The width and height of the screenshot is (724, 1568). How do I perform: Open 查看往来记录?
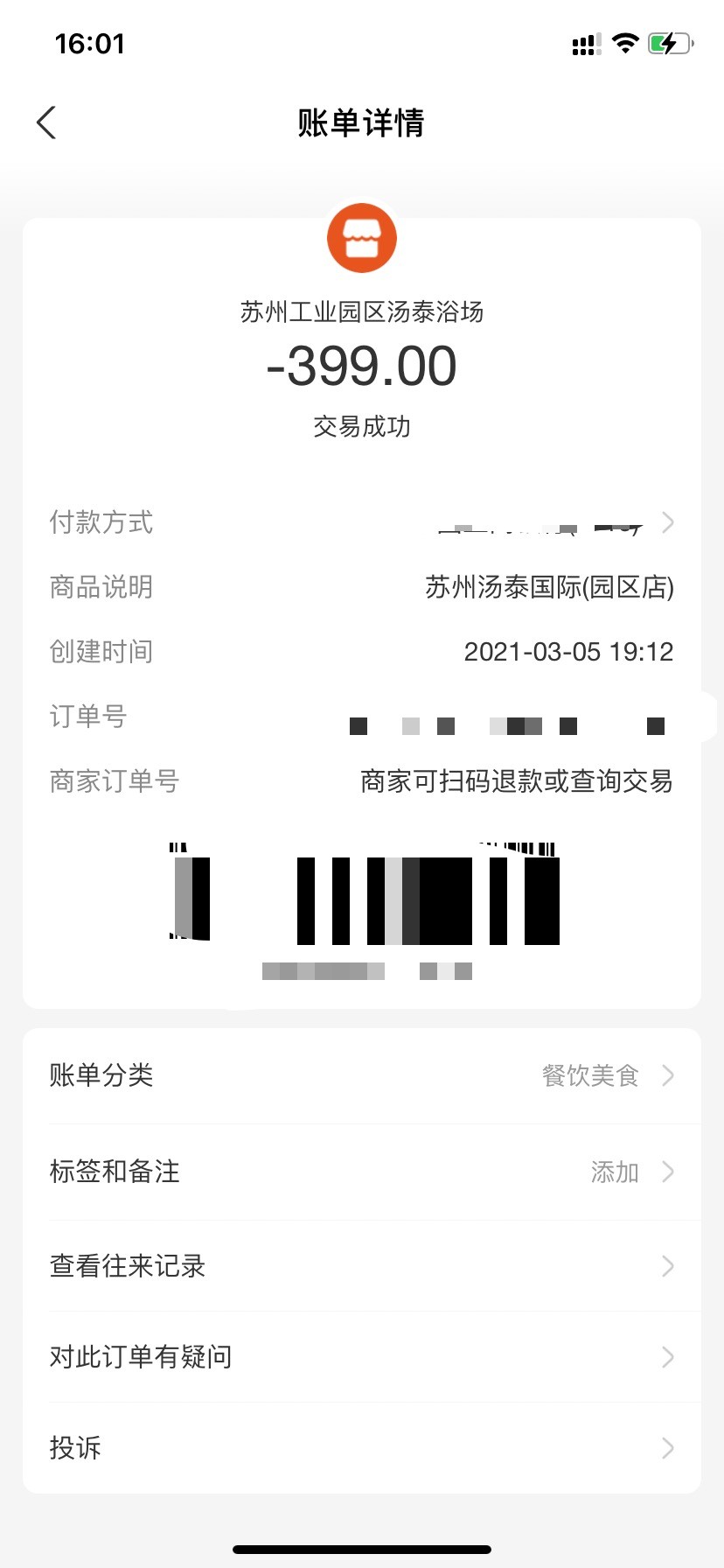coord(362,1266)
